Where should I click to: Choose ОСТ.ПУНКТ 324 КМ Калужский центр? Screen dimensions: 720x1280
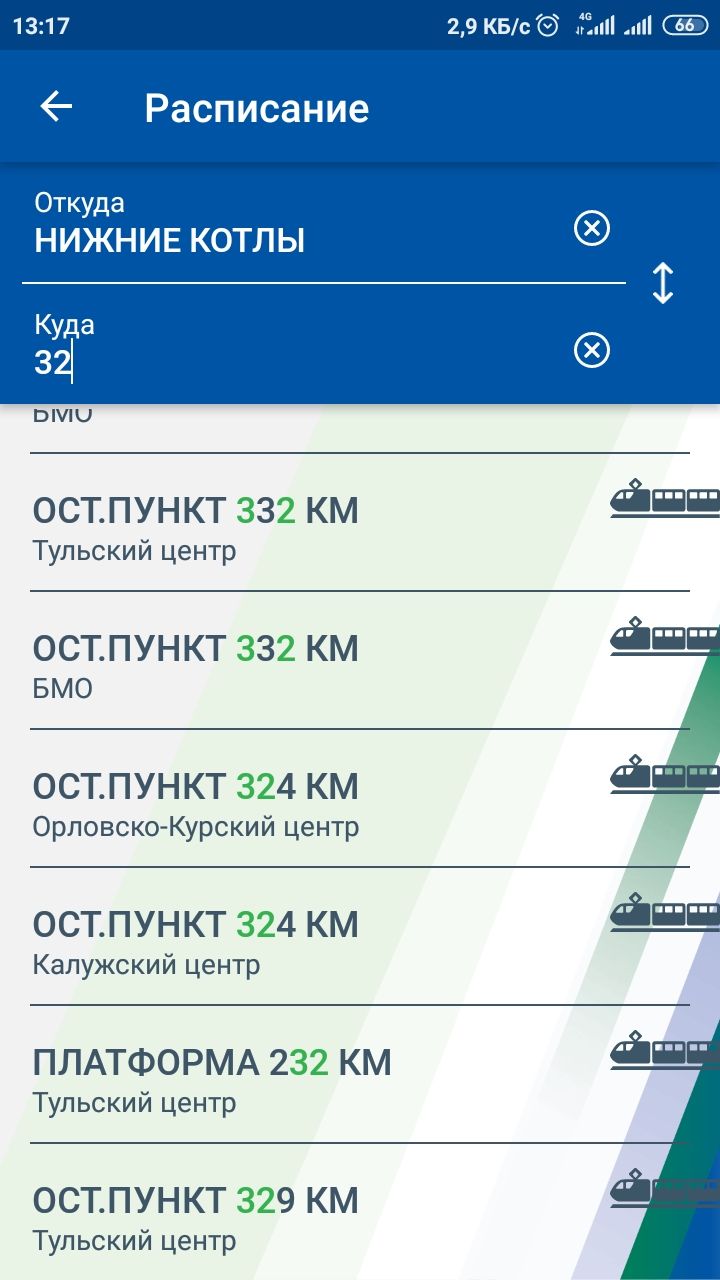coord(360,937)
